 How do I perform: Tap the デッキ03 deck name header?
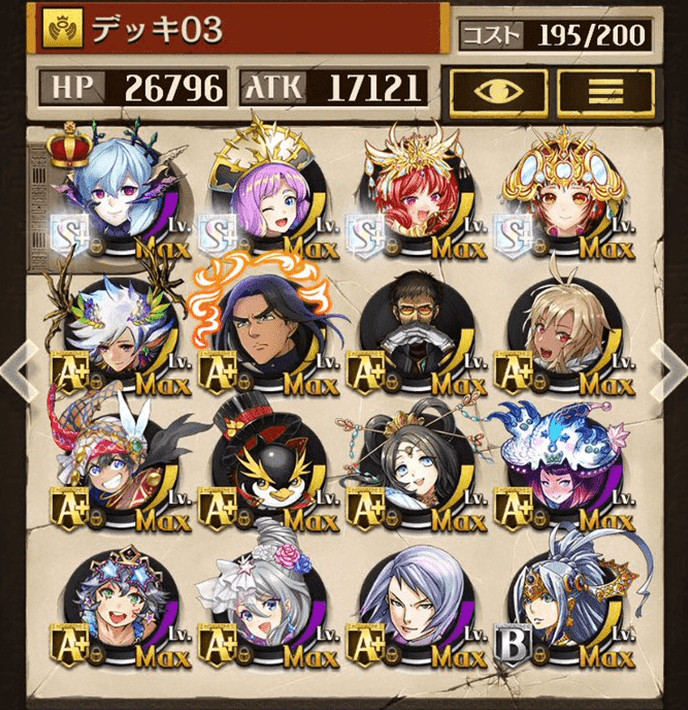tap(240, 30)
